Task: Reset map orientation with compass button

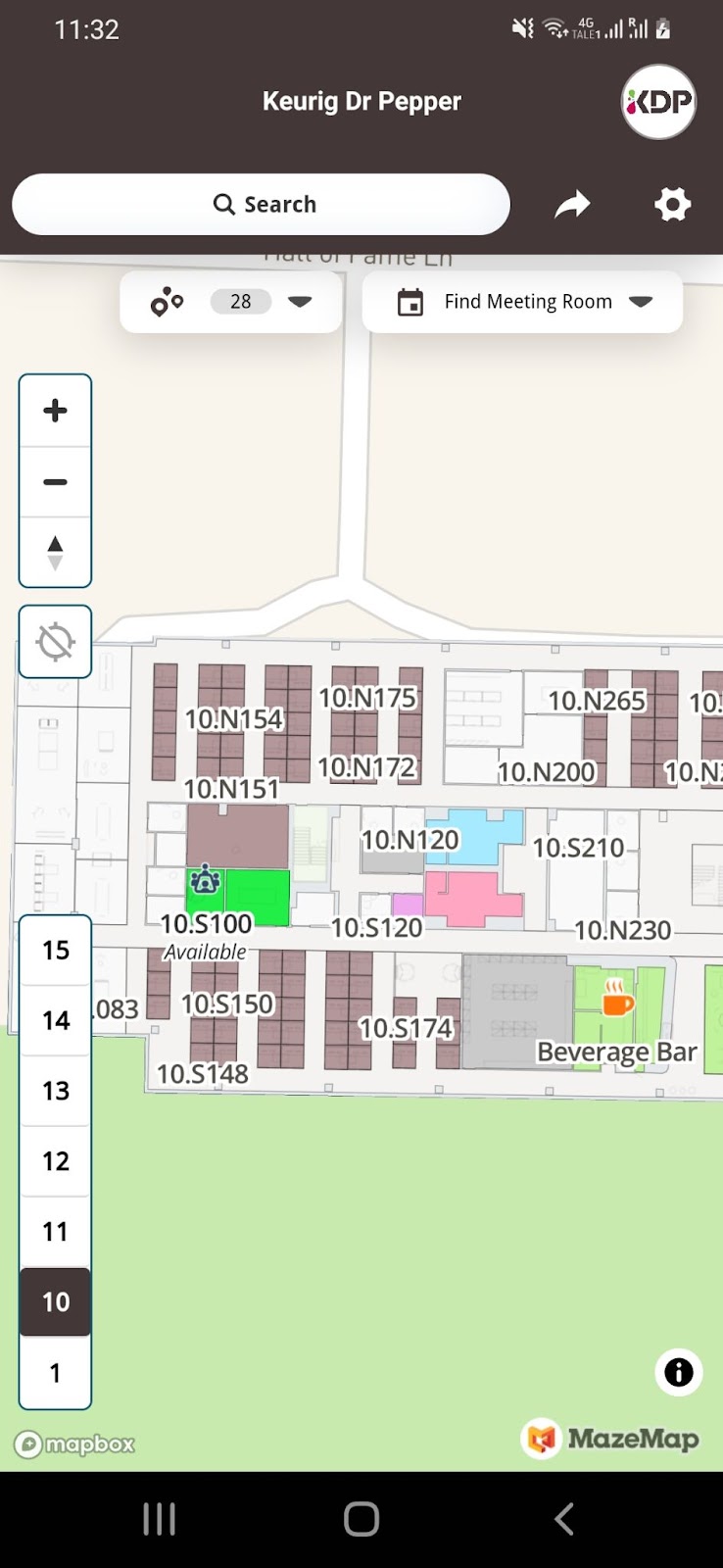Action: pyautogui.click(x=55, y=553)
